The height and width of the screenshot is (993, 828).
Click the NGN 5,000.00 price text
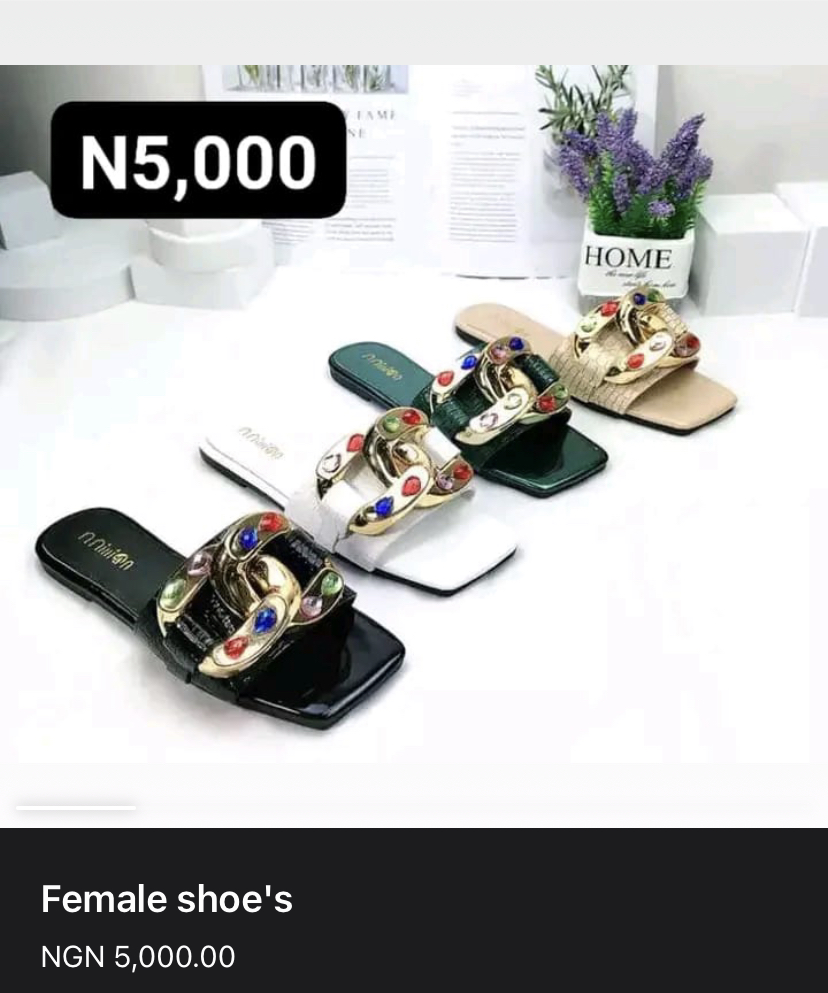pyautogui.click(x=136, y=957)
